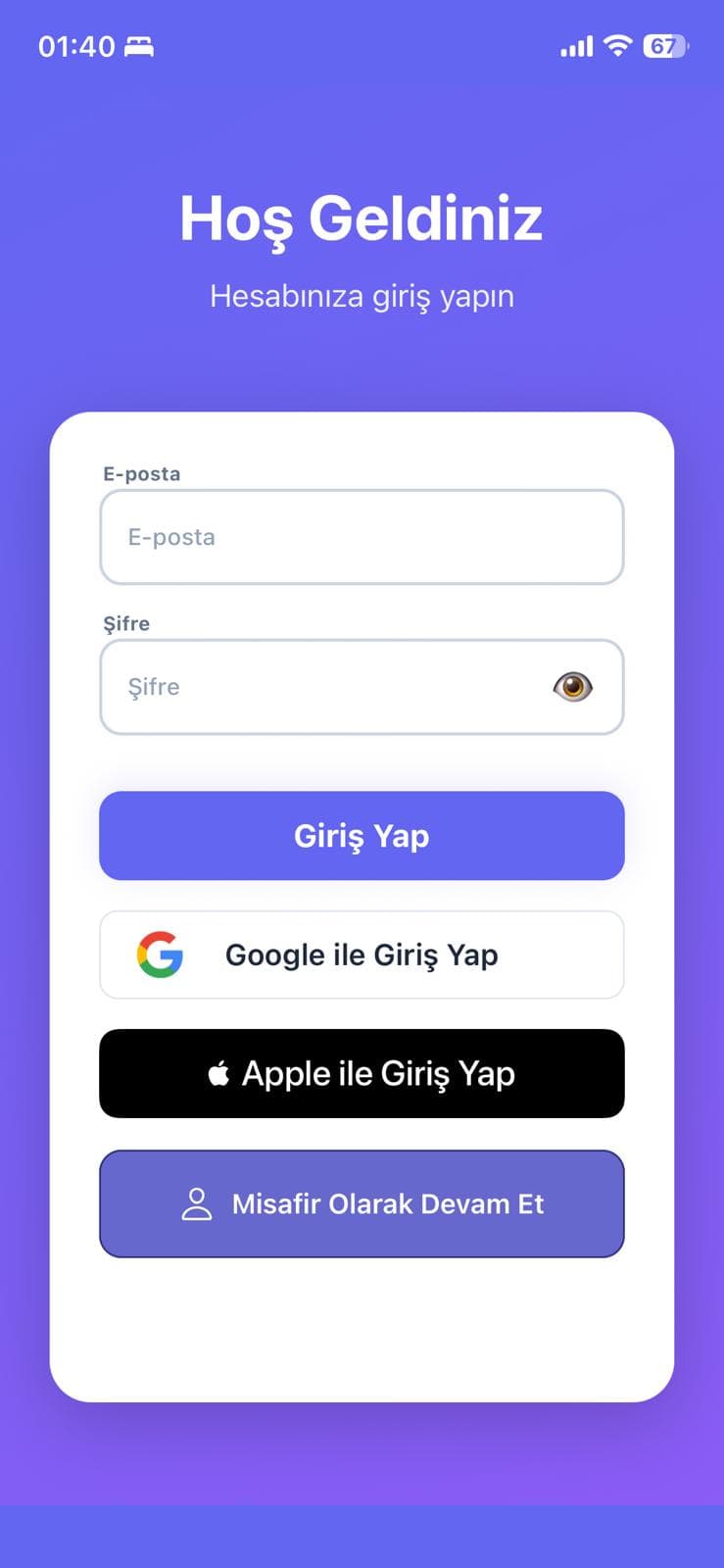Show password with the eye icon
This screenshot has height=1568, width=724.
click(572, 687)
